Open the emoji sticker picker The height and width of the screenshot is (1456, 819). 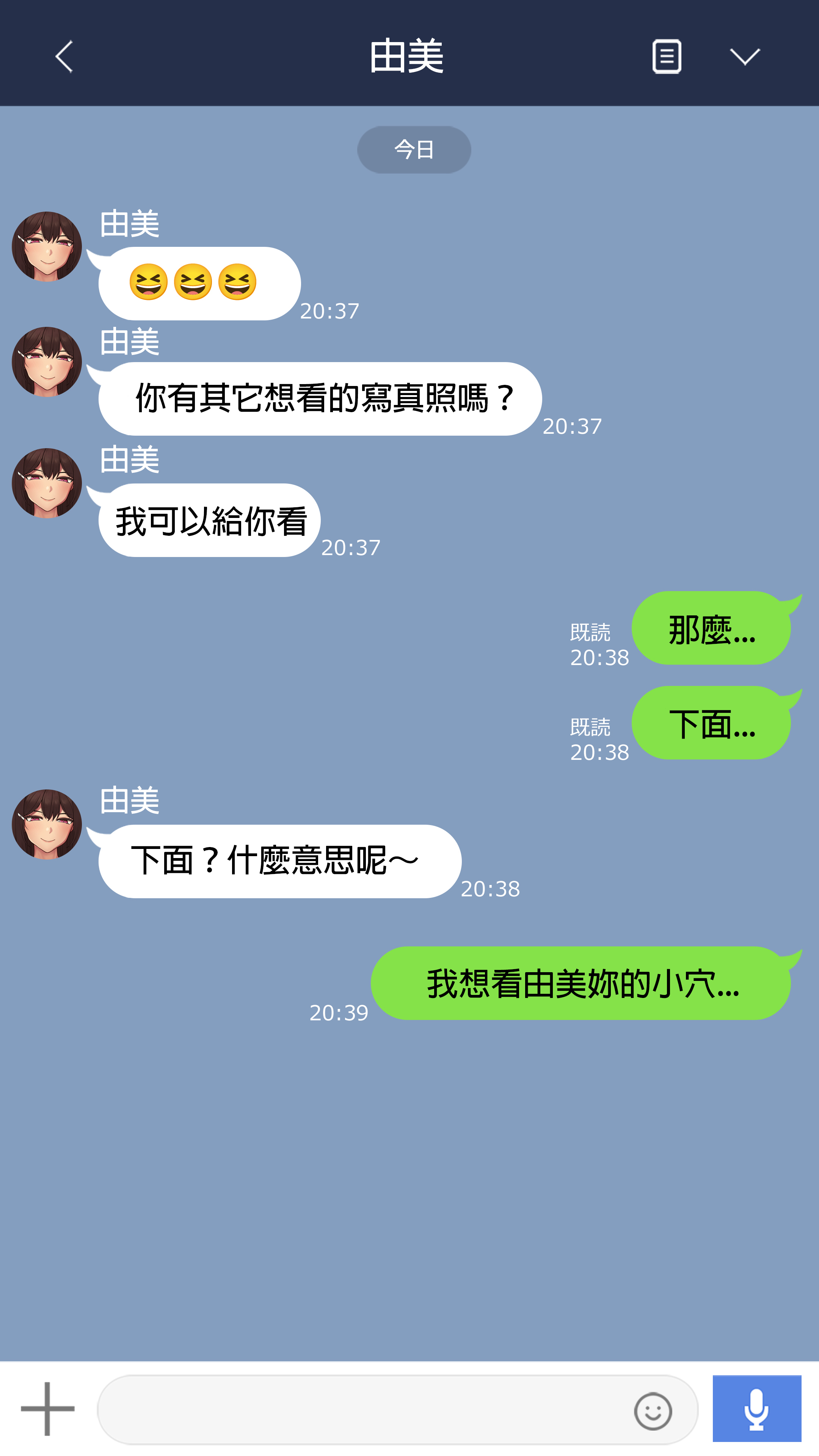pyautogui.click(x=653, y=1411)
